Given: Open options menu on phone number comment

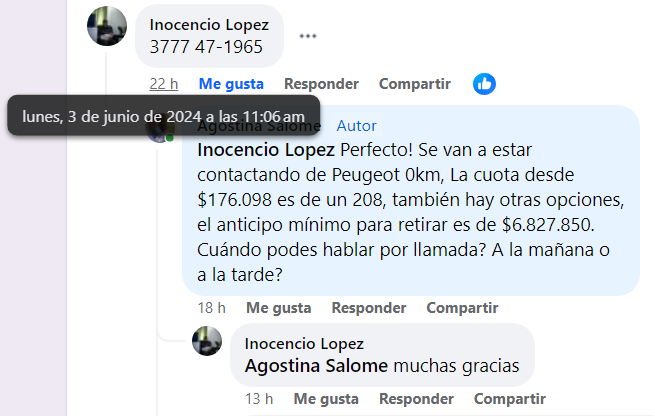Looking at the screenshot, I should click(x=308, y=36).
